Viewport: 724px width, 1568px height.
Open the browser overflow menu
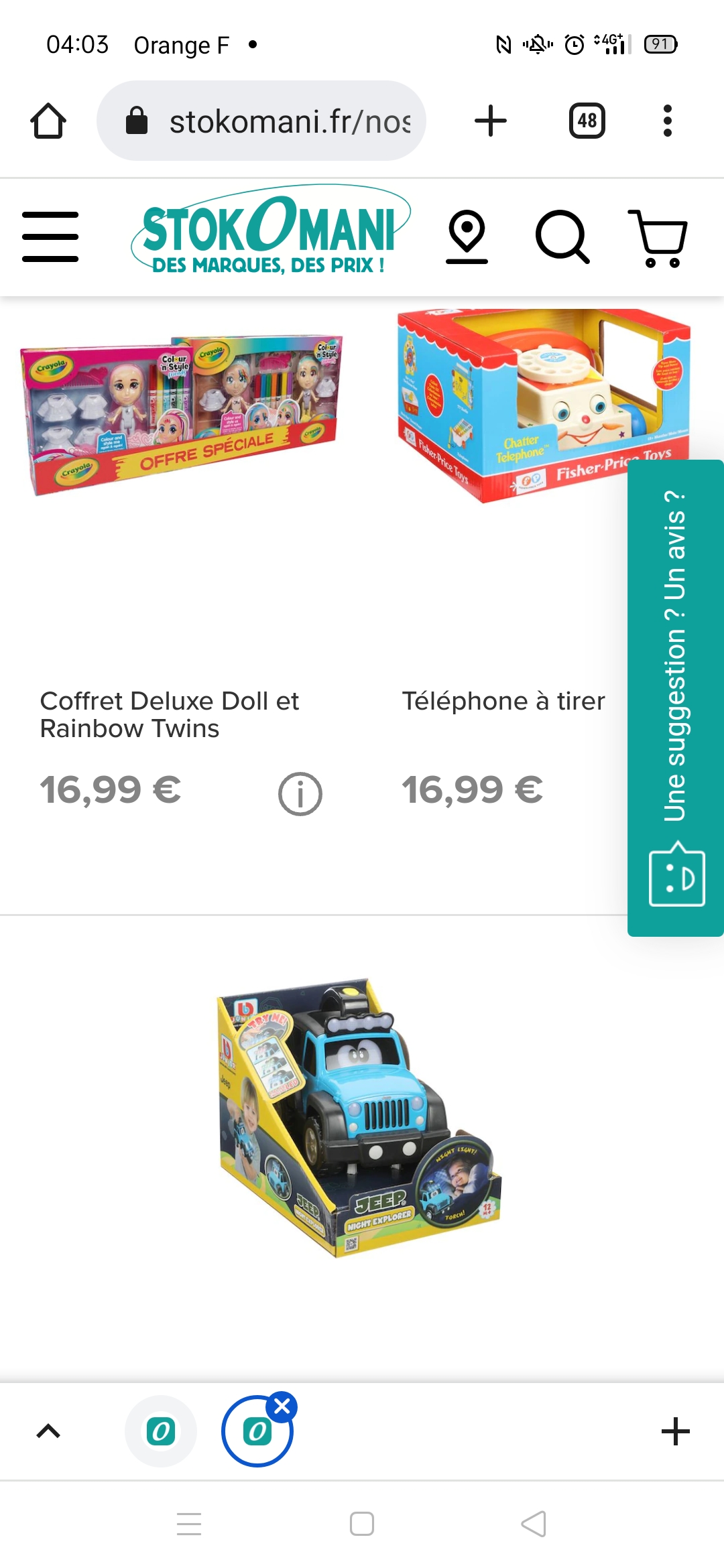coord(666,121)
